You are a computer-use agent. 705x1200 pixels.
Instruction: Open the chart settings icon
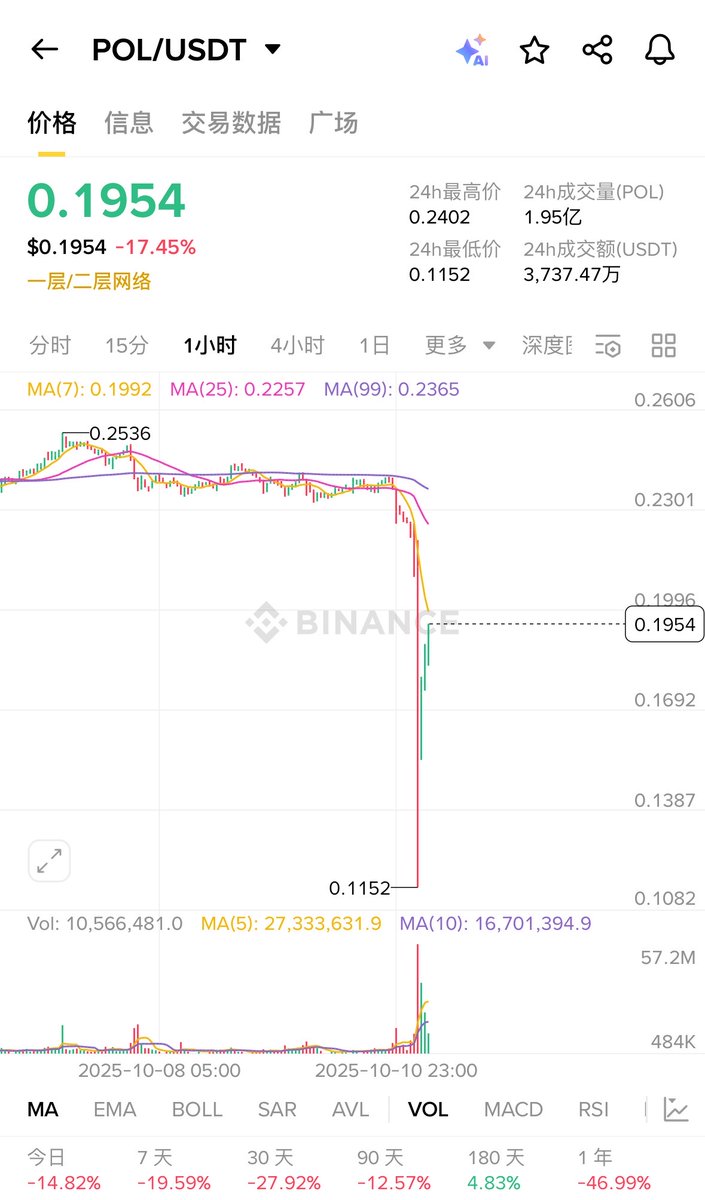[608, 346]
